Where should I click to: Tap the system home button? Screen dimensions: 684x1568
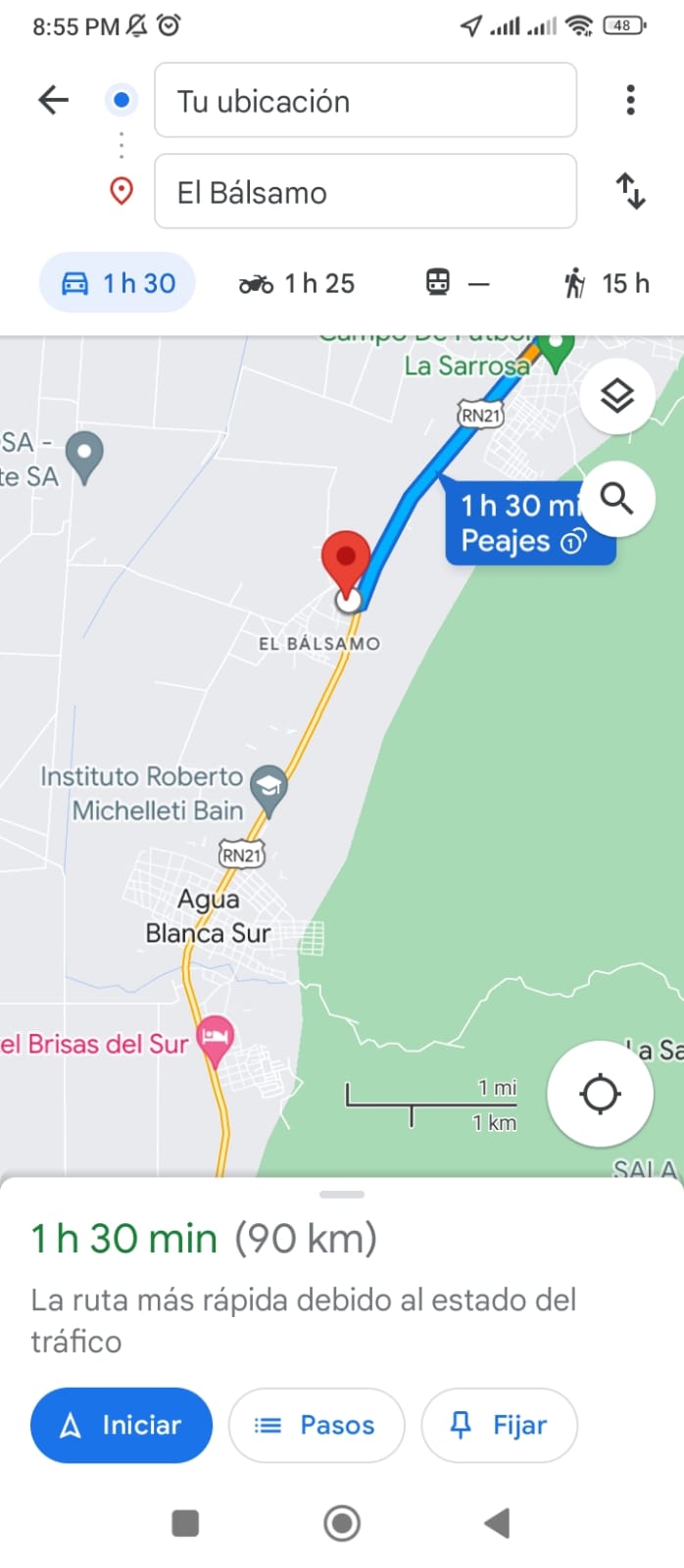click(342, 1523)
